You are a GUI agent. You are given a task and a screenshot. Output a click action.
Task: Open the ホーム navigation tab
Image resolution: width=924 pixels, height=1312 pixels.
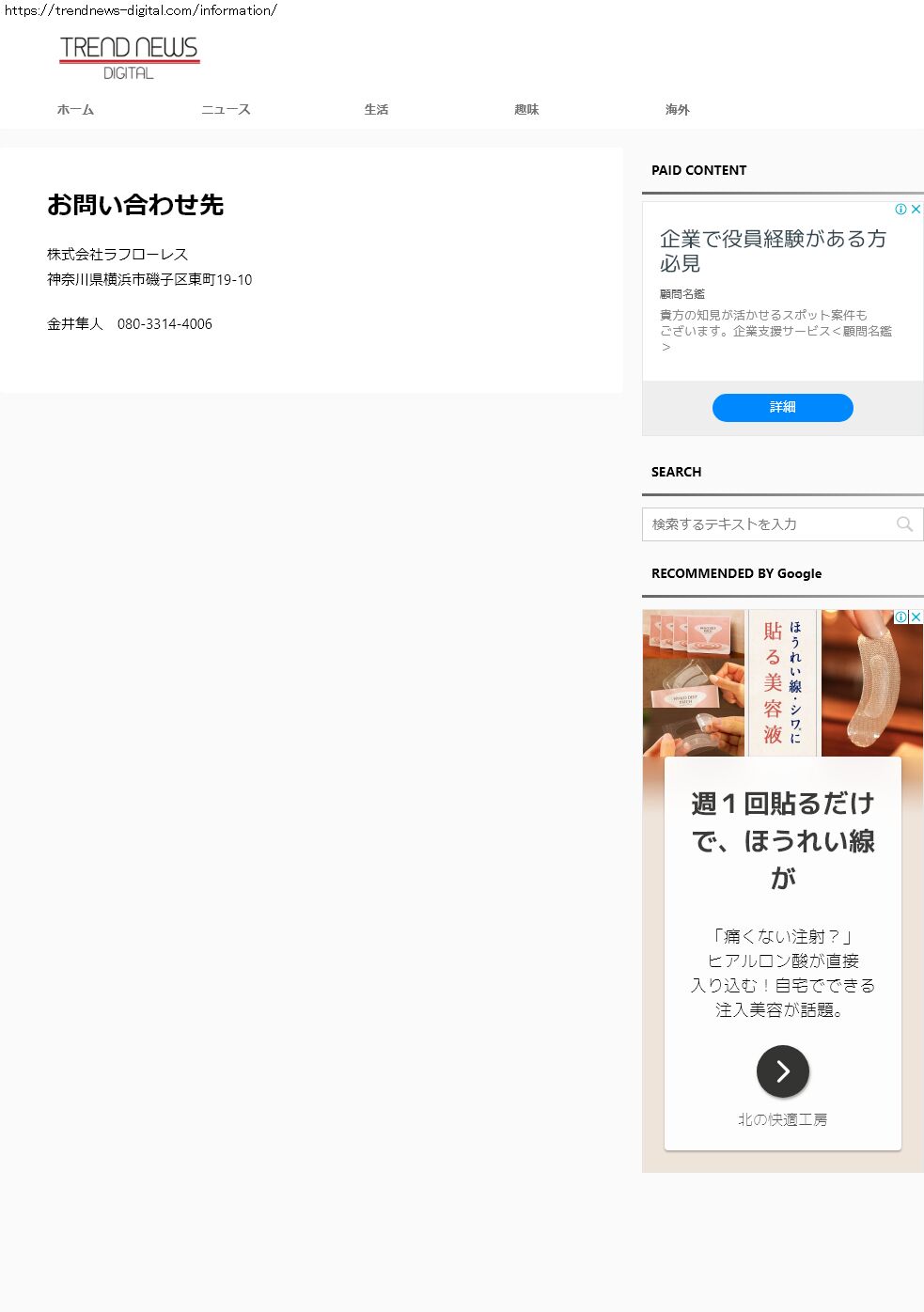[75, 110]
